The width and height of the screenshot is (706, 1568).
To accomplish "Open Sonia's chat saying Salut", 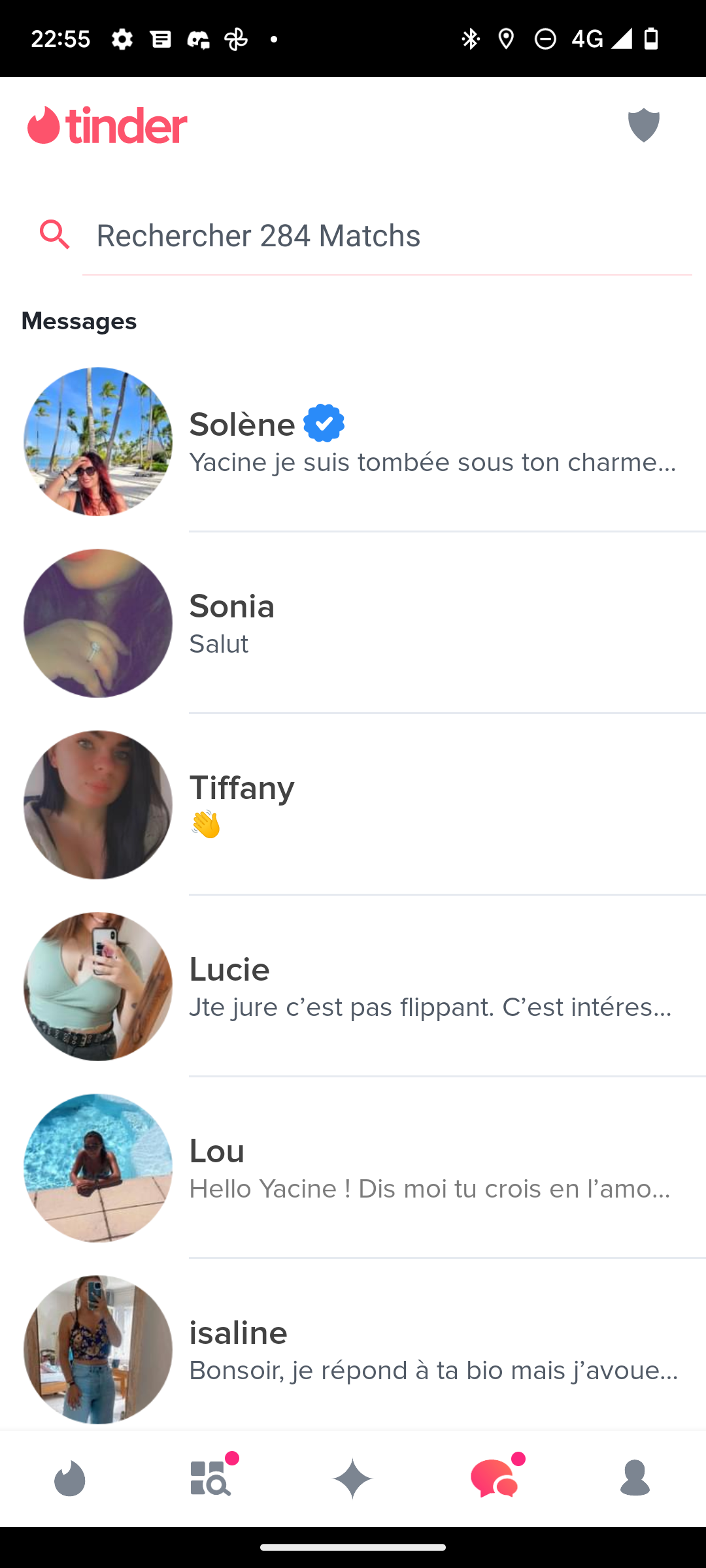I will [x=353, y=623].
